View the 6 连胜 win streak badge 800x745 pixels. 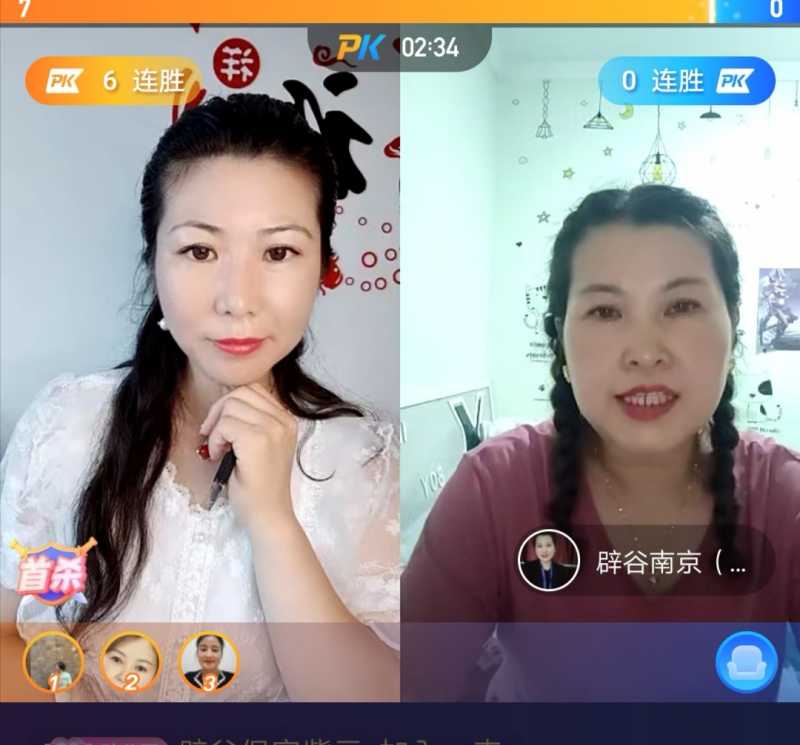113,81
